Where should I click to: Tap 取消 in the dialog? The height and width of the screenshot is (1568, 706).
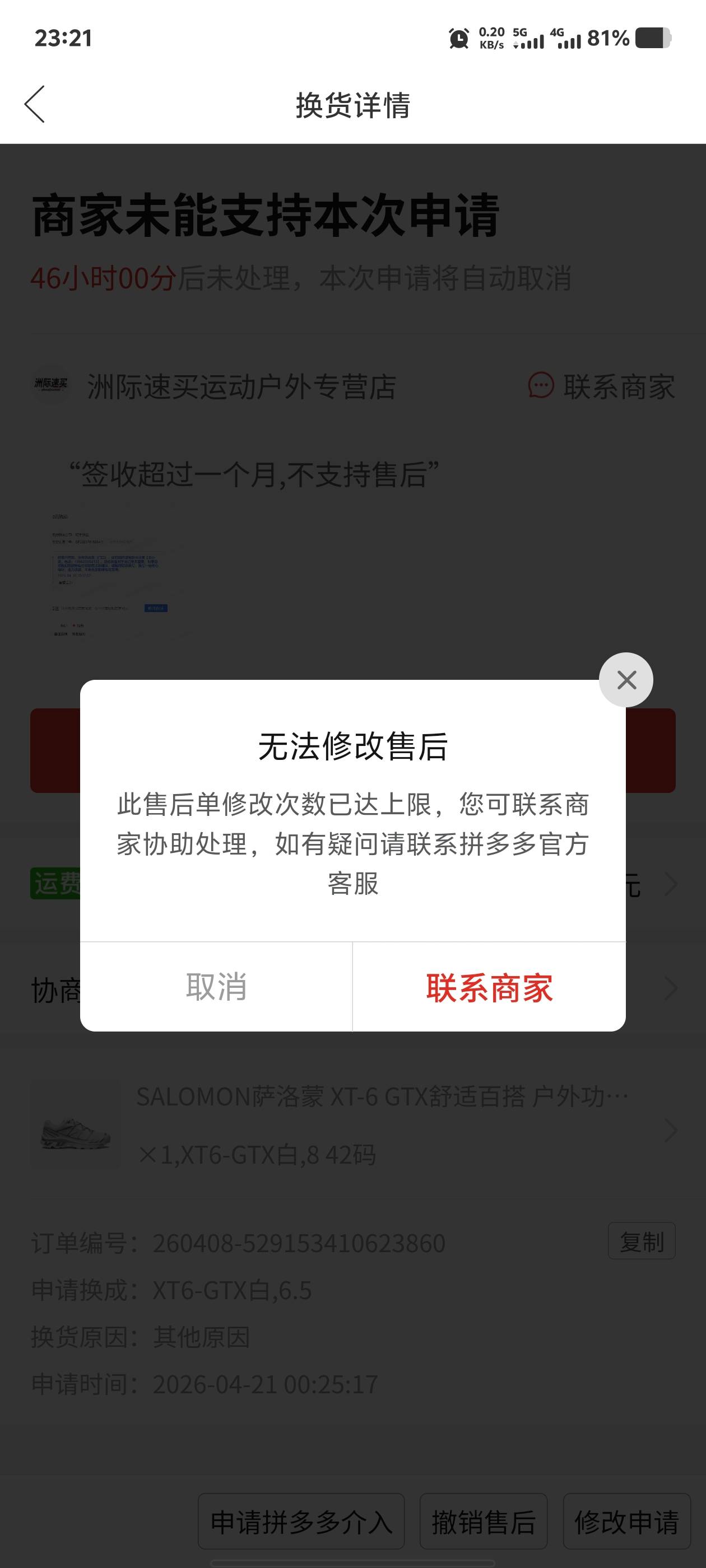point(216,987)
